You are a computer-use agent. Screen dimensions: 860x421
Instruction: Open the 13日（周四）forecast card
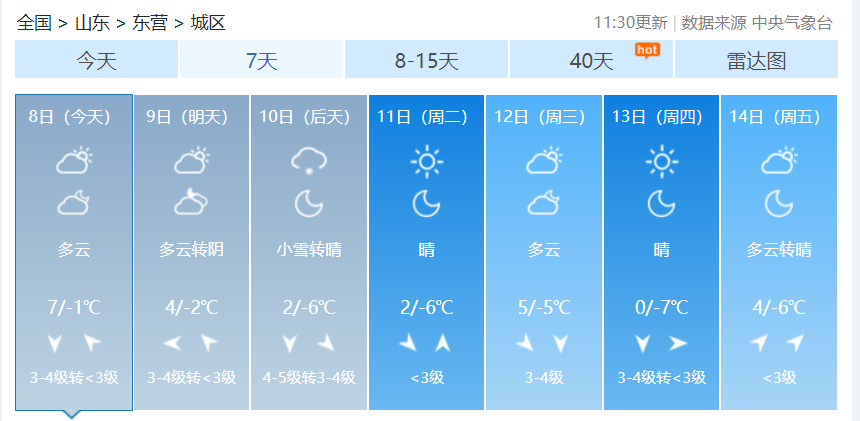(661, 250)
